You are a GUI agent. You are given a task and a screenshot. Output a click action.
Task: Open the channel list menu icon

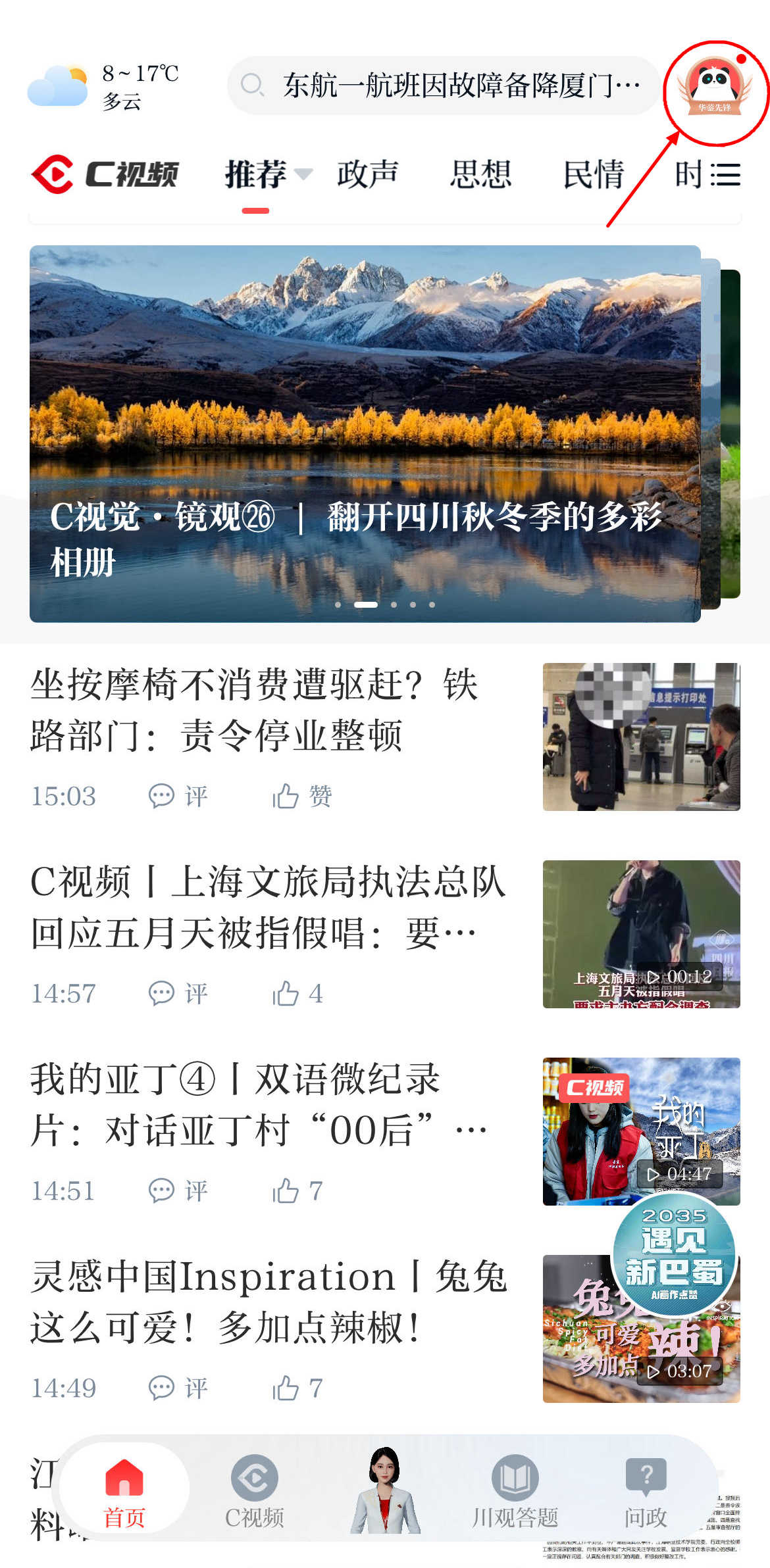coord(725,175)
